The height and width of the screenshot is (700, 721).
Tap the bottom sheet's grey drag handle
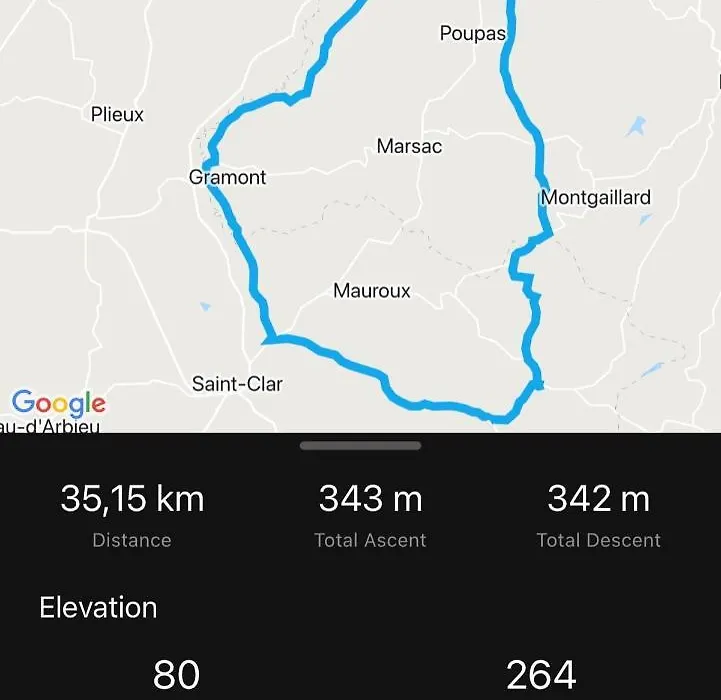tap(360, 446)
